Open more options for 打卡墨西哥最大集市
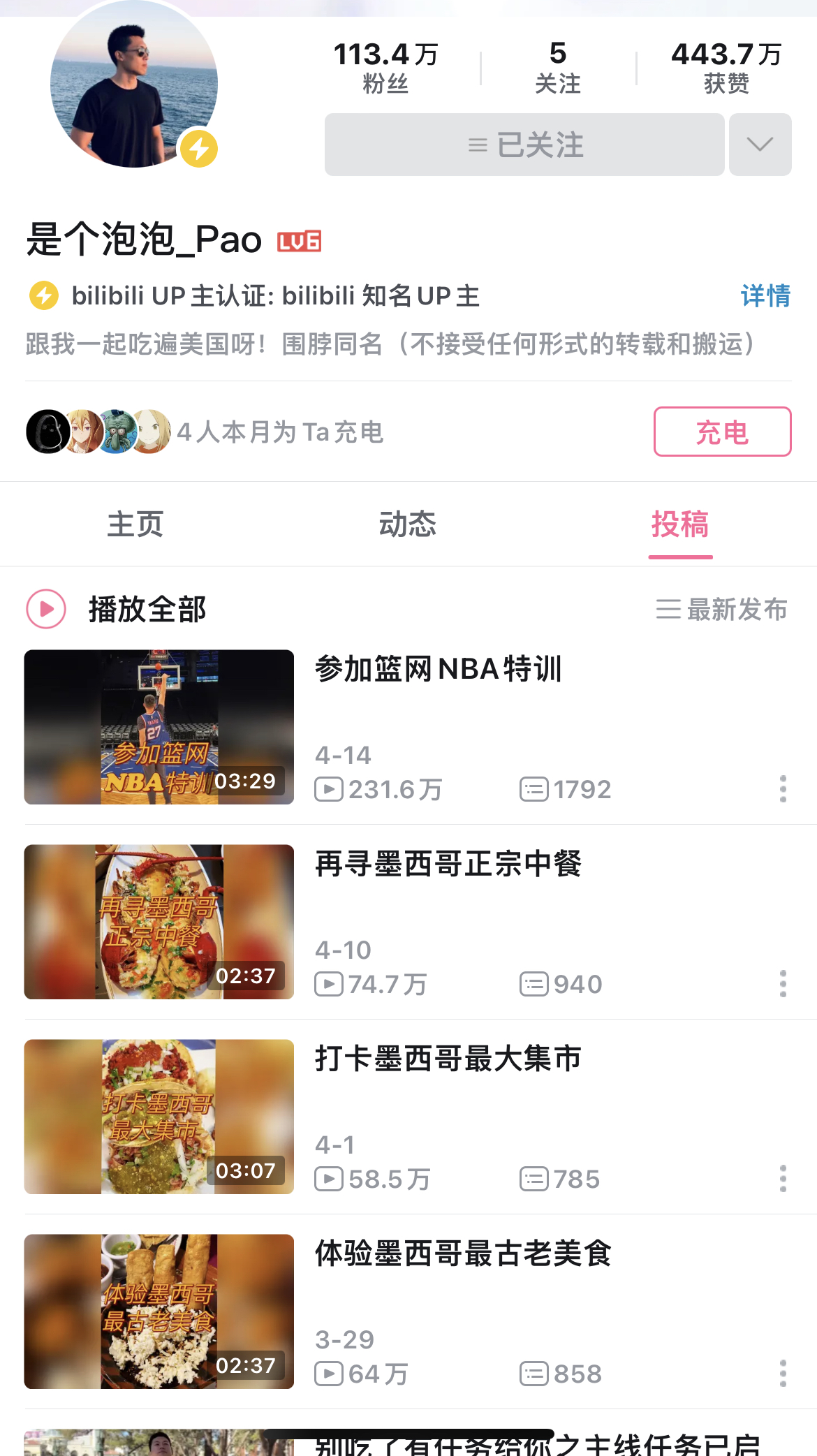 pos(783,1179)
